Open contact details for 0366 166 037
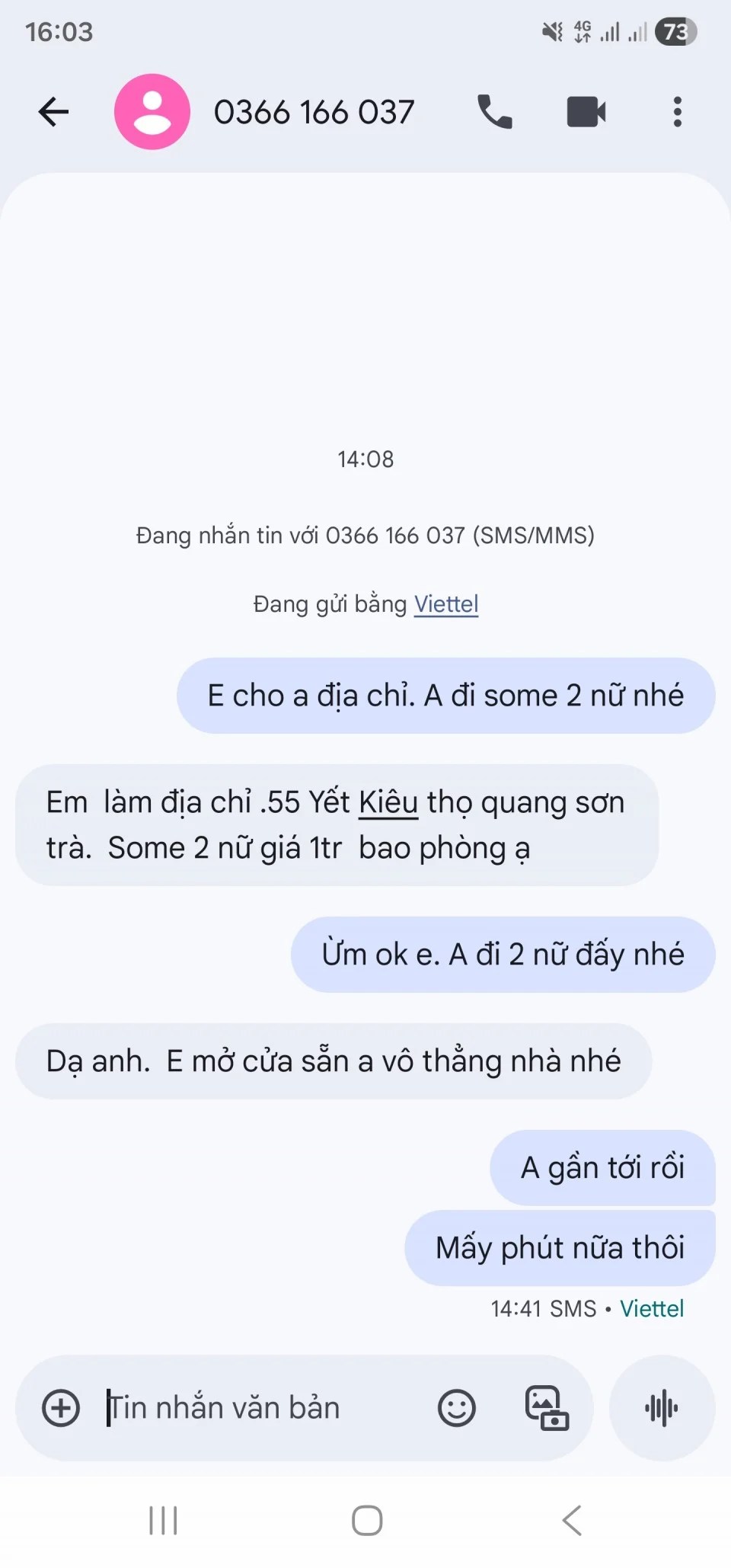 314,112
